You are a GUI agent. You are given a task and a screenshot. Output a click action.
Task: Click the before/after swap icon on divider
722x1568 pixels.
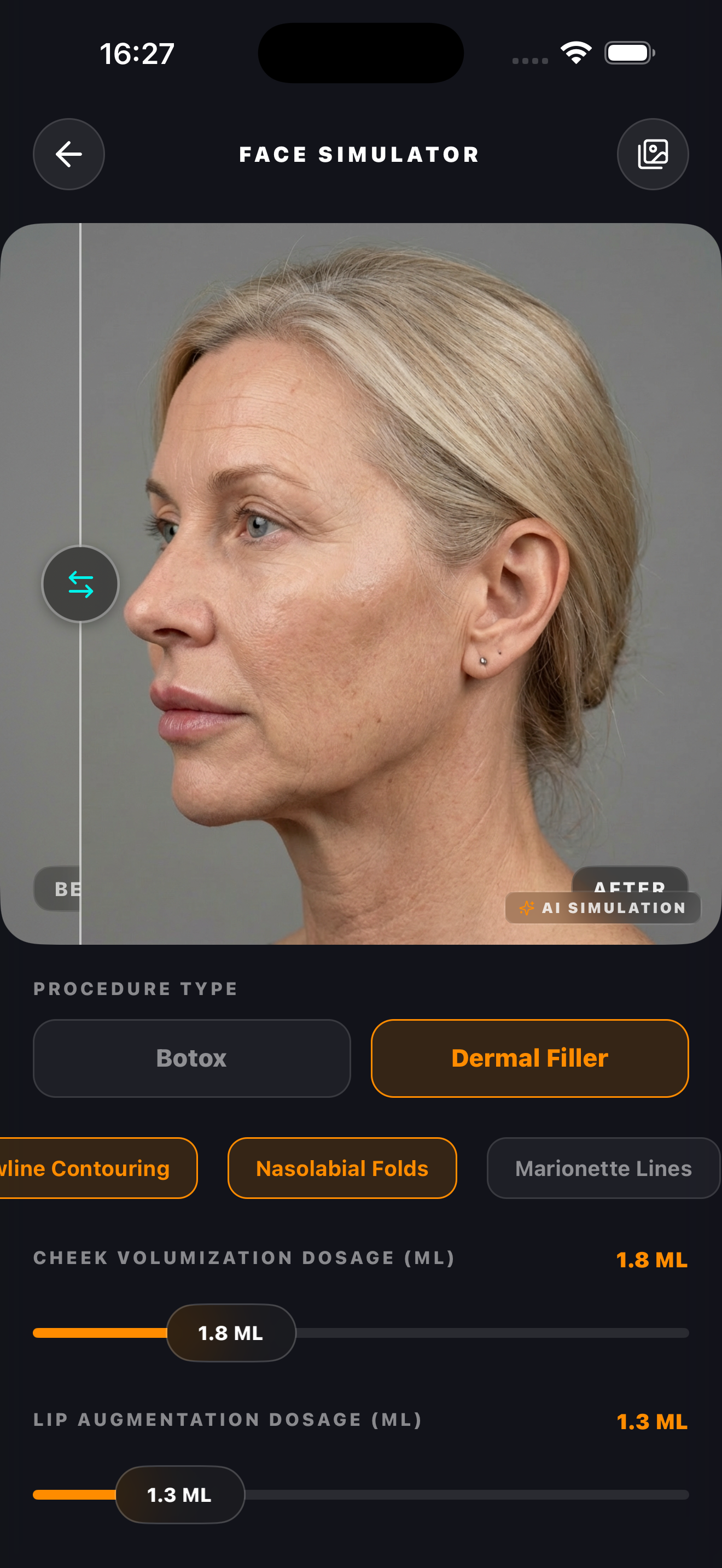(x=80, y=583)
